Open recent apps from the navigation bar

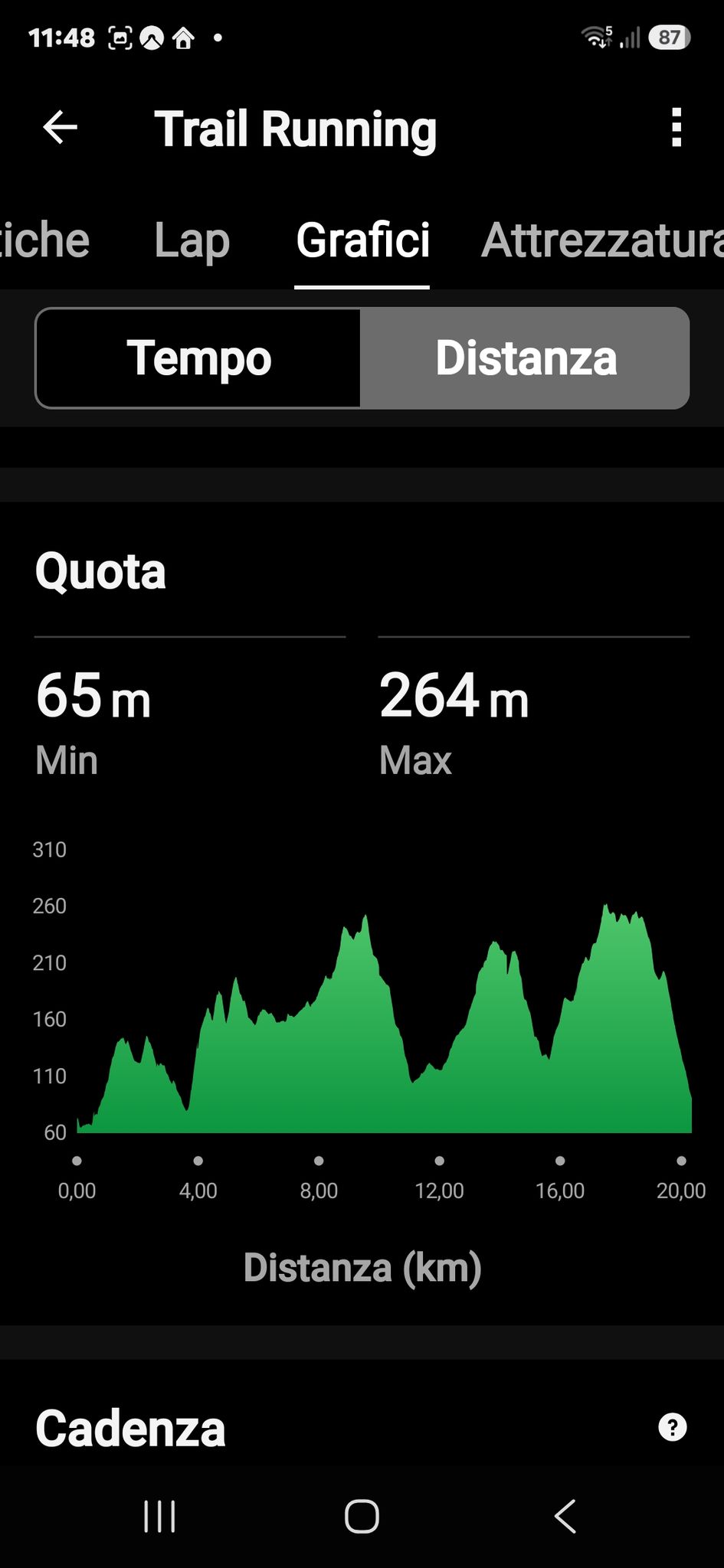[160, 1516]
